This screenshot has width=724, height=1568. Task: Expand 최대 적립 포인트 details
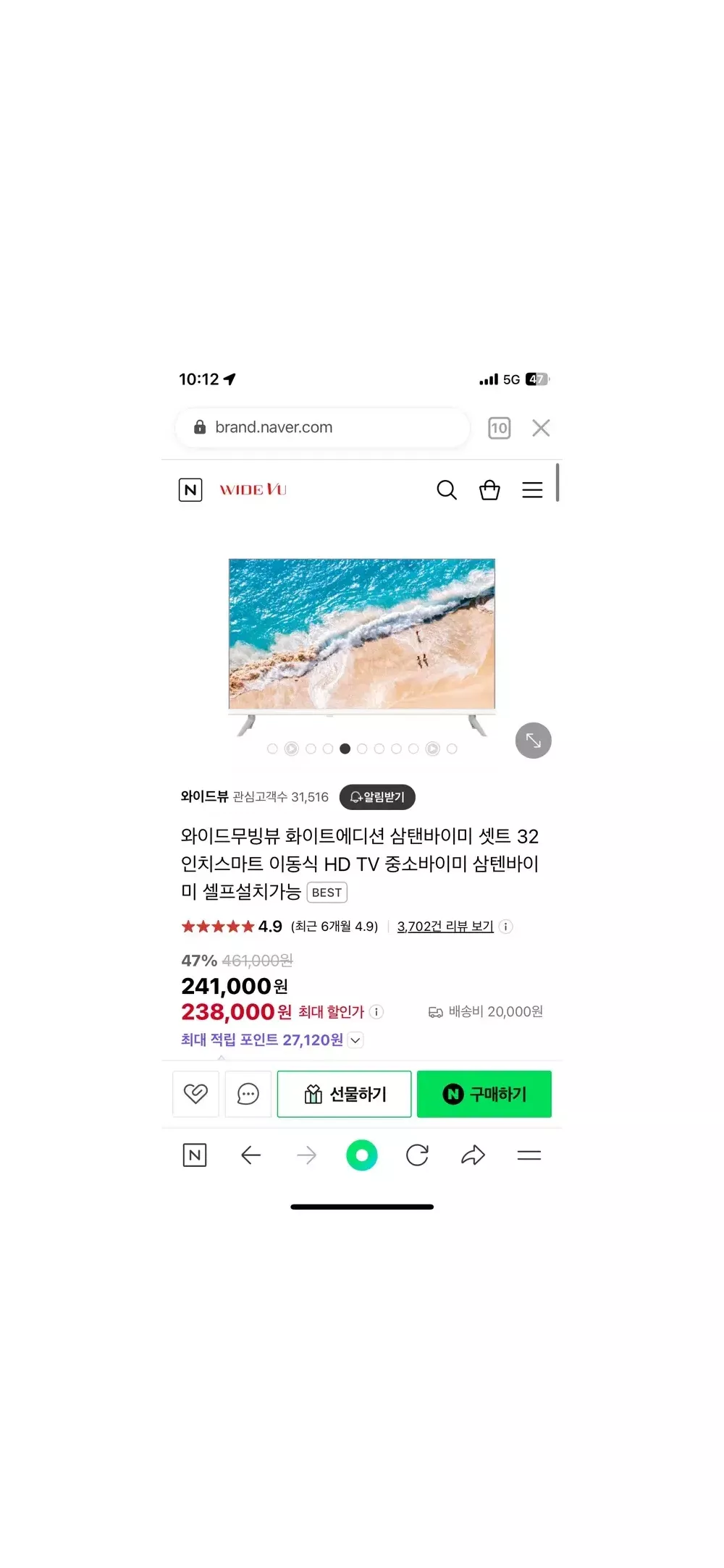(x=355, y=1040)
